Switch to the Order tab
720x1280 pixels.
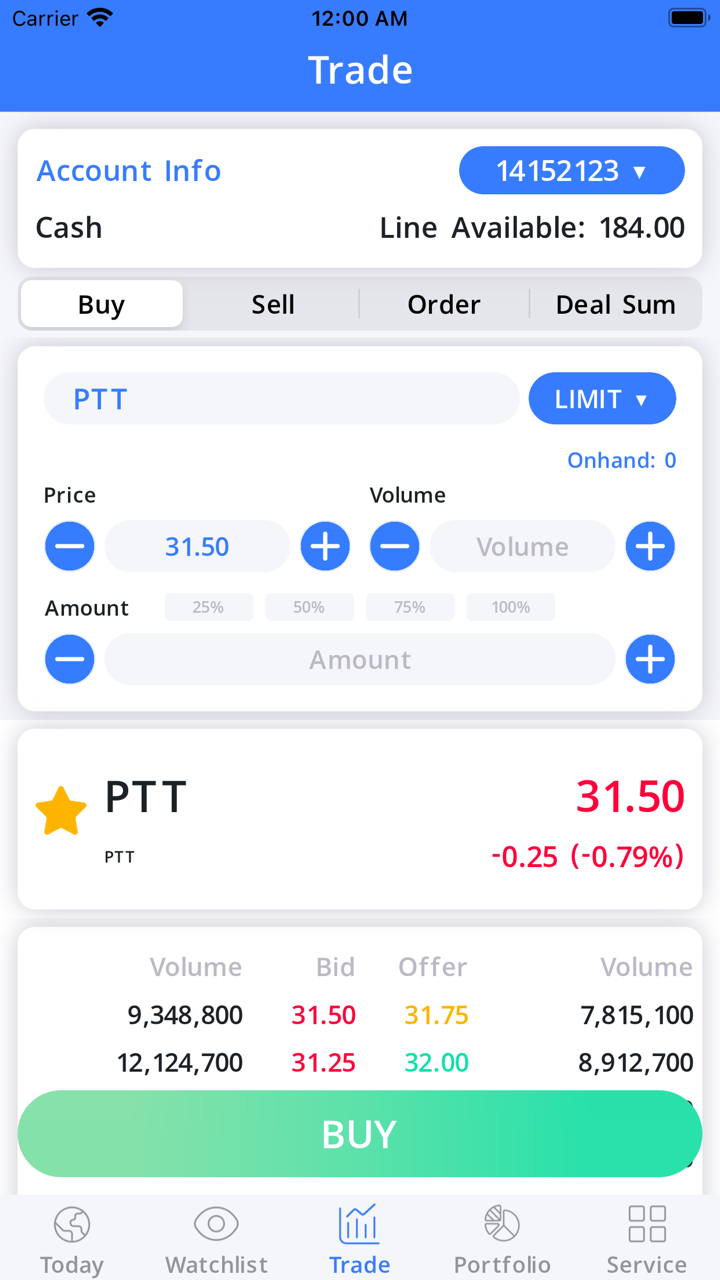click(444, 304)
